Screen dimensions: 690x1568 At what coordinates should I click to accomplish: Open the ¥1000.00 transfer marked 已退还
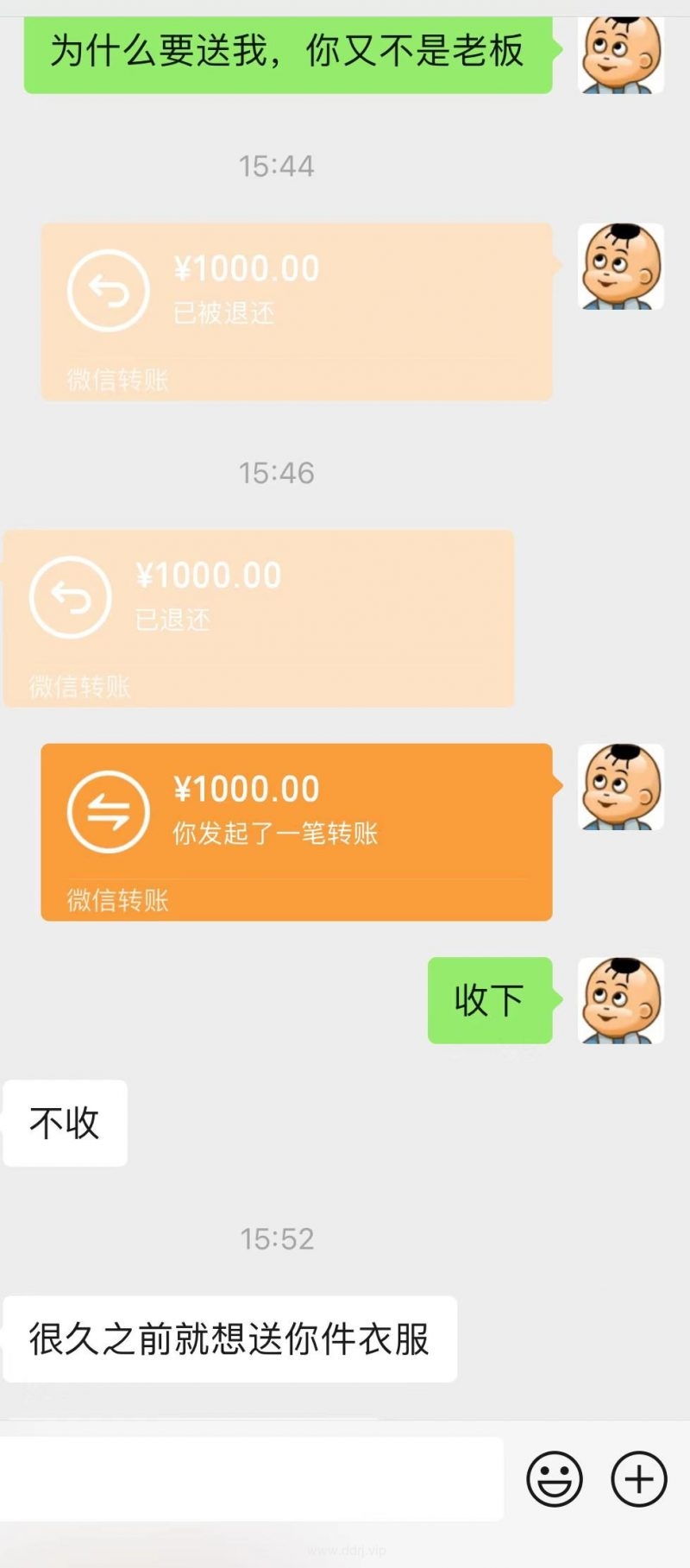[x=259, y=619]
